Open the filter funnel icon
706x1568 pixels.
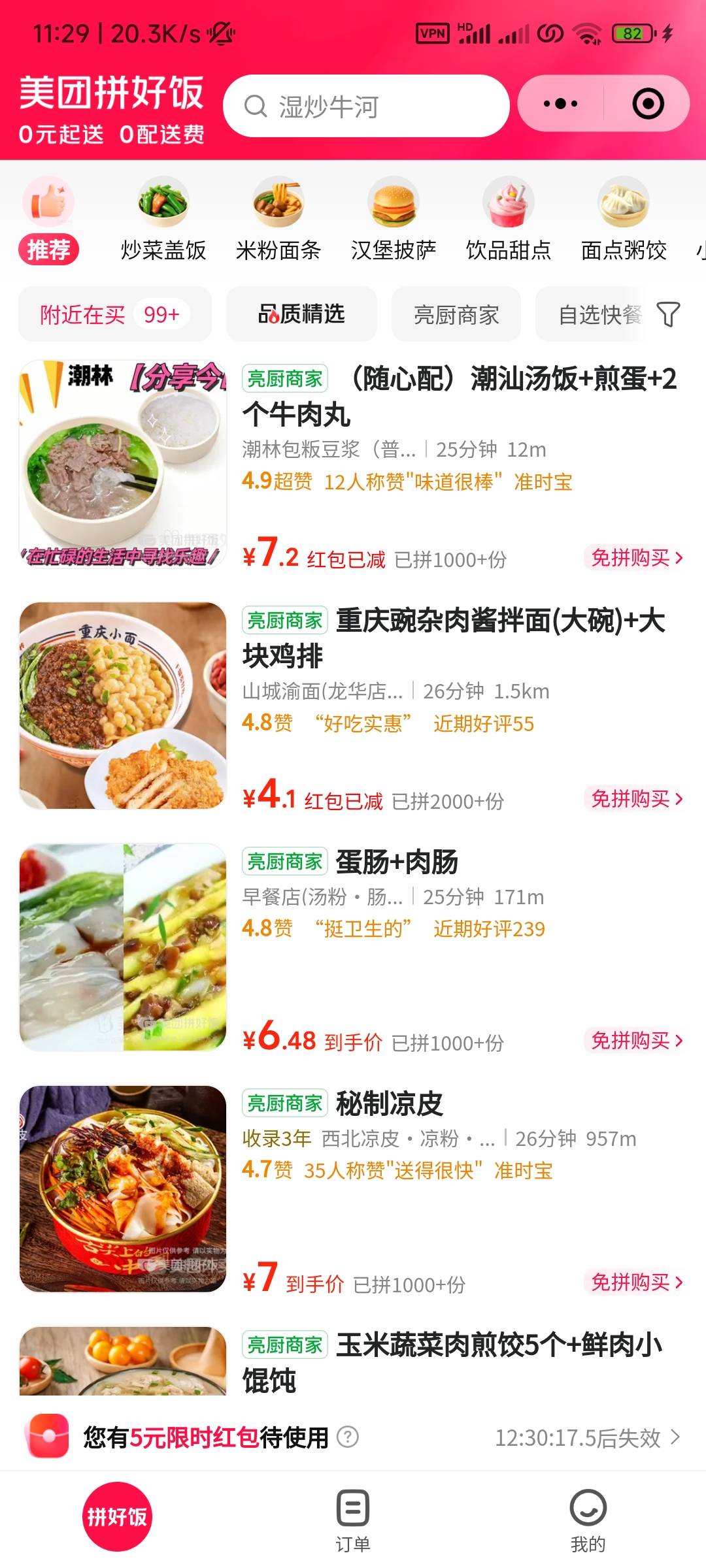point(668,314)
